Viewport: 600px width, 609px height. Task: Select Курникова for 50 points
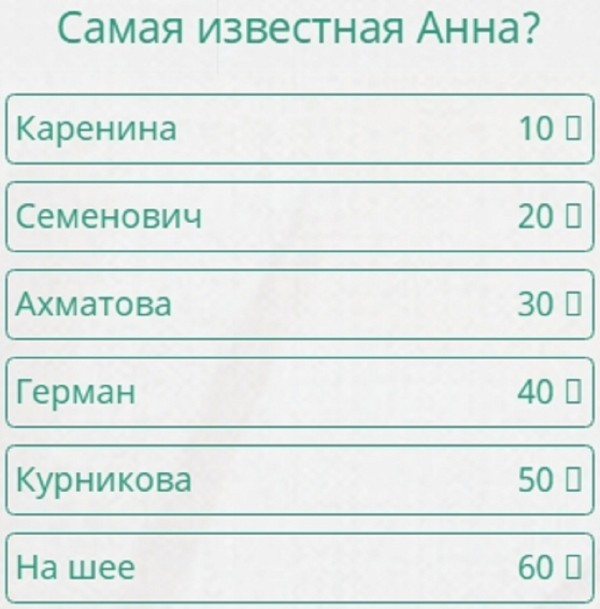click(x=299, y=480)
